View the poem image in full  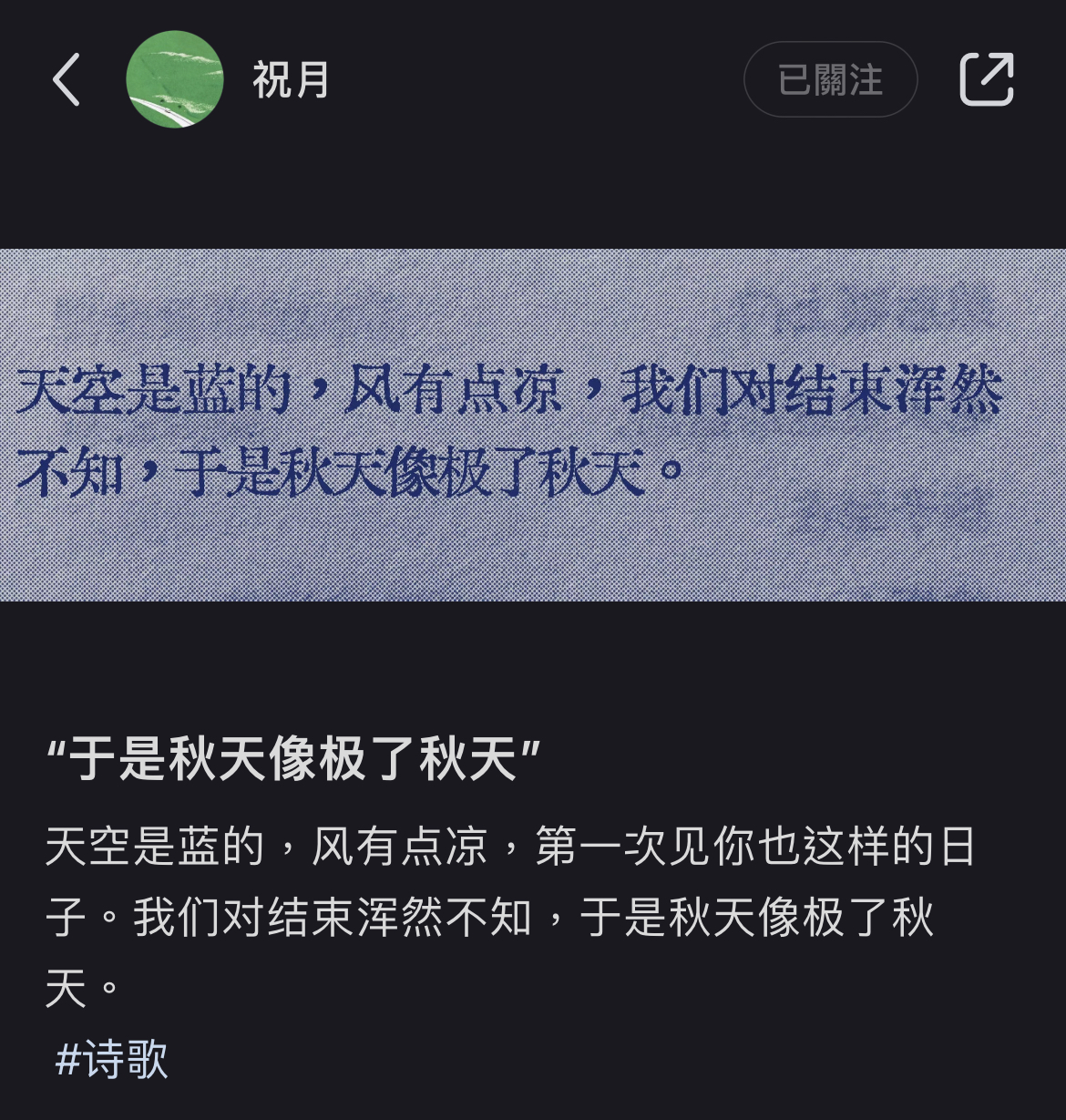(x=533, y=425)
